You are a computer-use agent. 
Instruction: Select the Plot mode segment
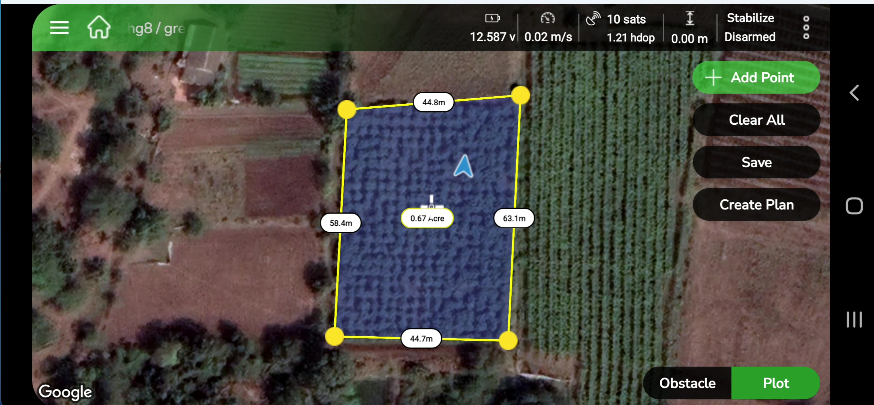[x=776, y=383]
